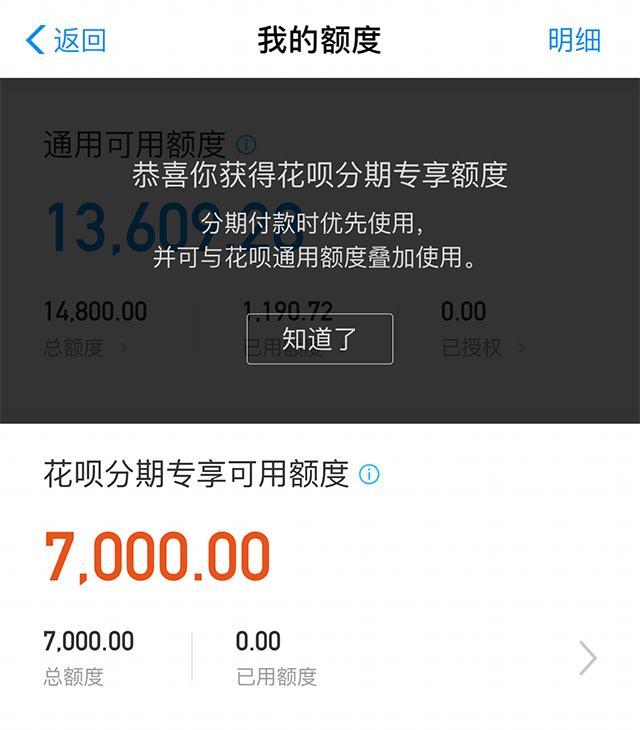The image size is (640, 730).
Task: Tap the info icon next to 花呗分期专享可用额度
Action: 369,474
